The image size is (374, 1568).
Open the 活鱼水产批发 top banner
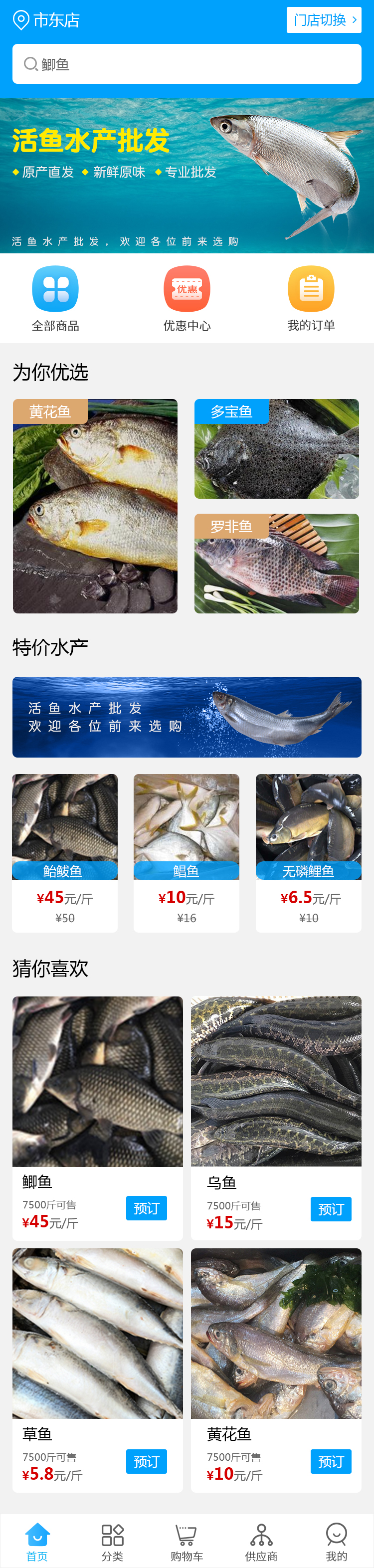tap(187, 176)
